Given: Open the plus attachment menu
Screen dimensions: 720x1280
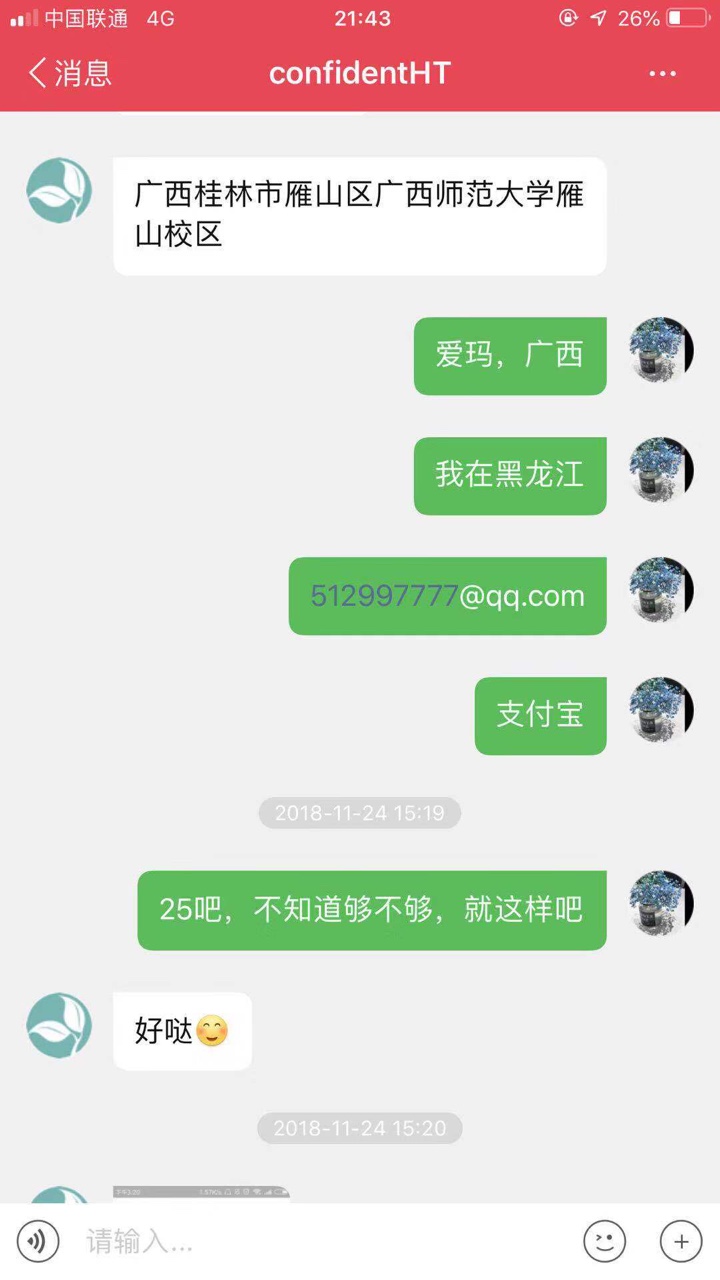Looking at the screenshot, I should (681, 1242).
